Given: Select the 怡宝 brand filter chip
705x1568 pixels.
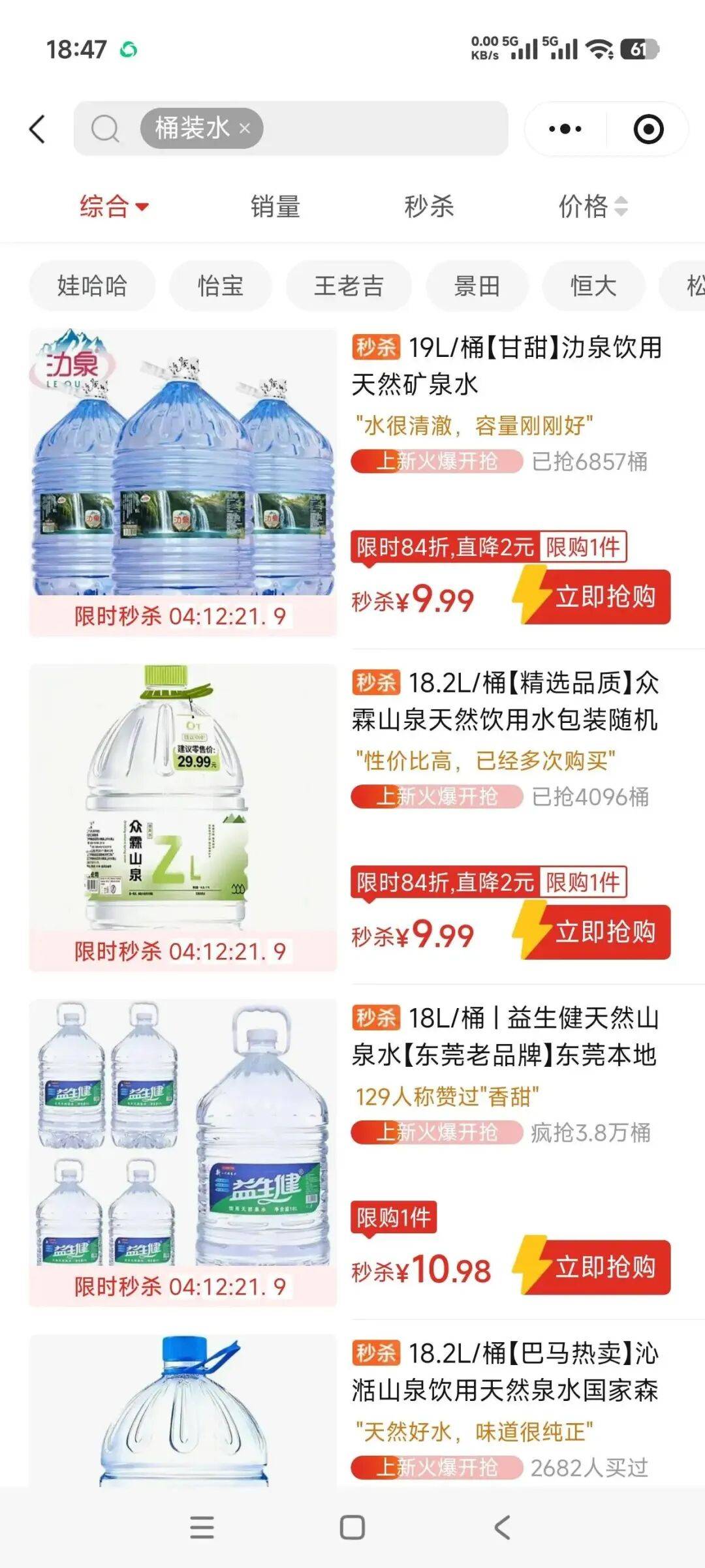Looking at the screenshot, I should point(220,285).
